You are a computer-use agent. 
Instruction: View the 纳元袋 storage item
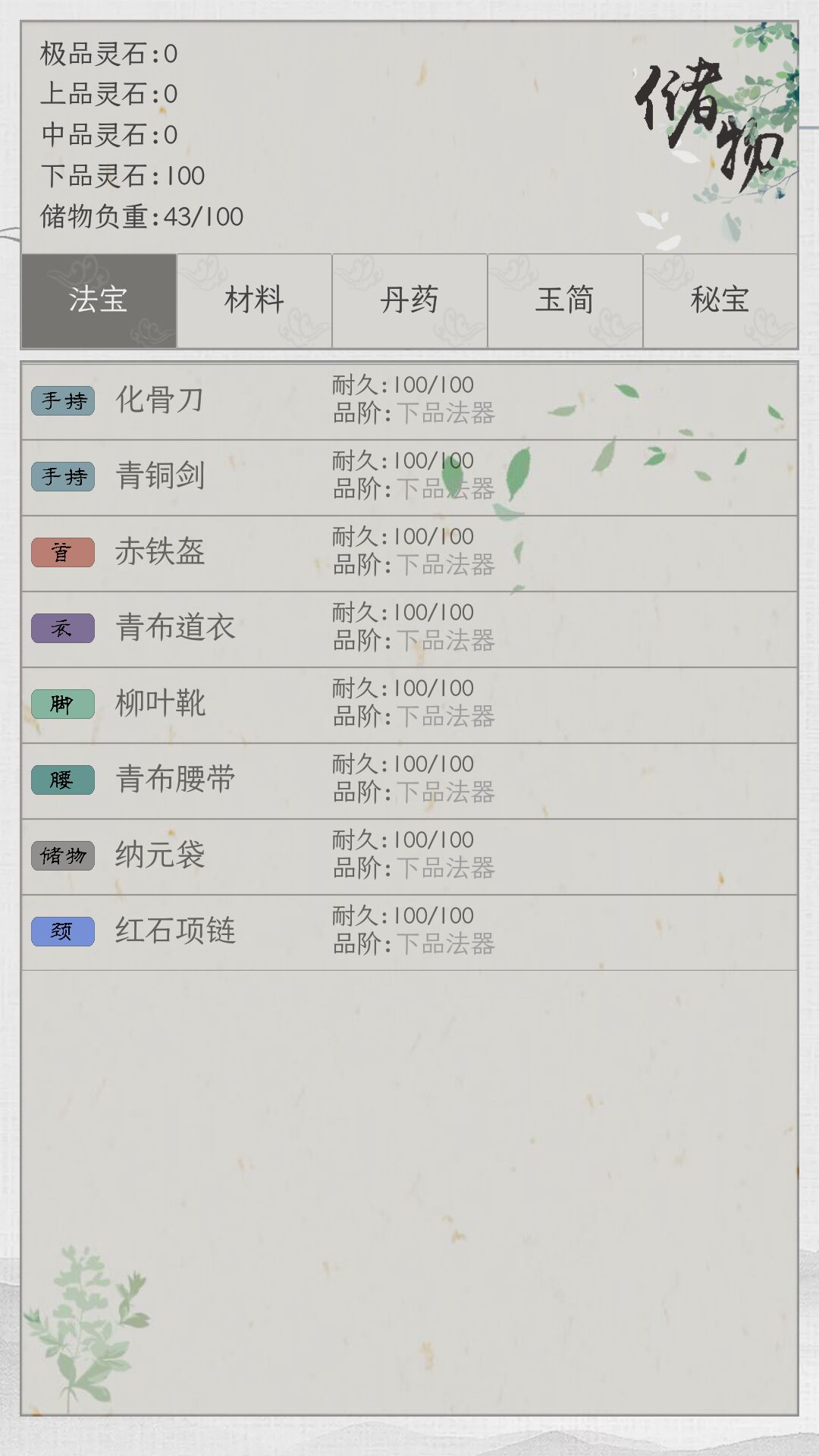pyautogui.click(x=409, y=857)
